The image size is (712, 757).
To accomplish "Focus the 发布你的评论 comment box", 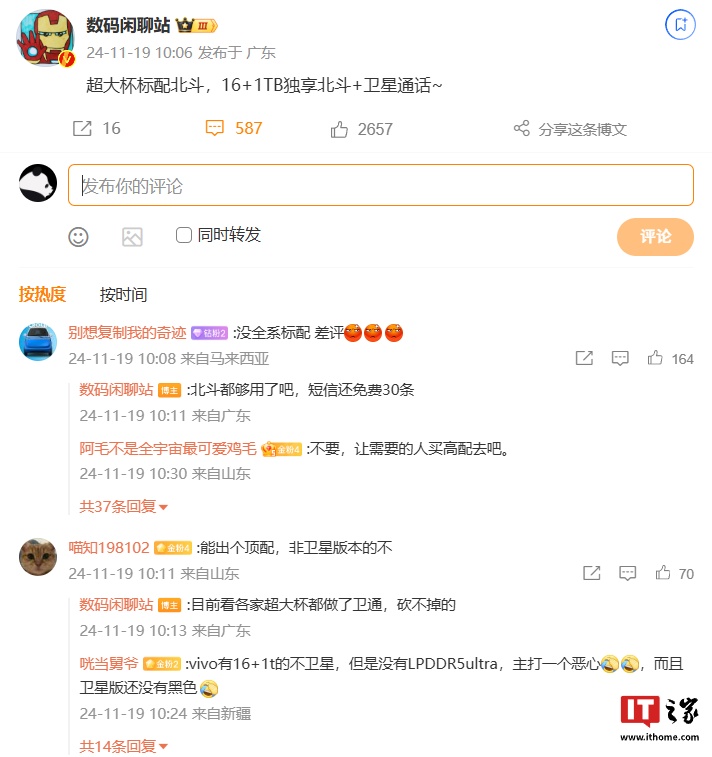I will (380, 186).
